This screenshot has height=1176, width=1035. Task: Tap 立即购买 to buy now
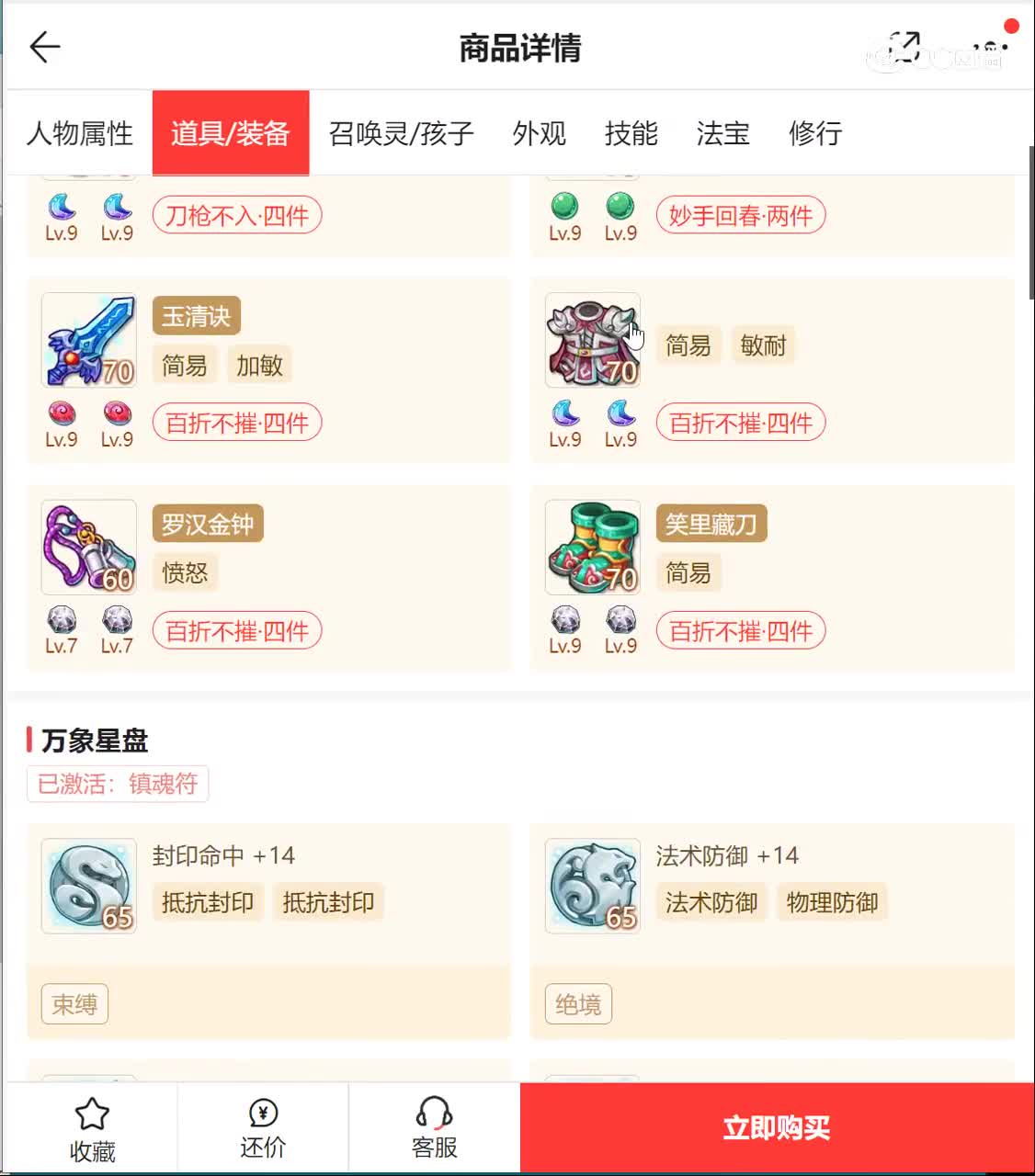777,1128
